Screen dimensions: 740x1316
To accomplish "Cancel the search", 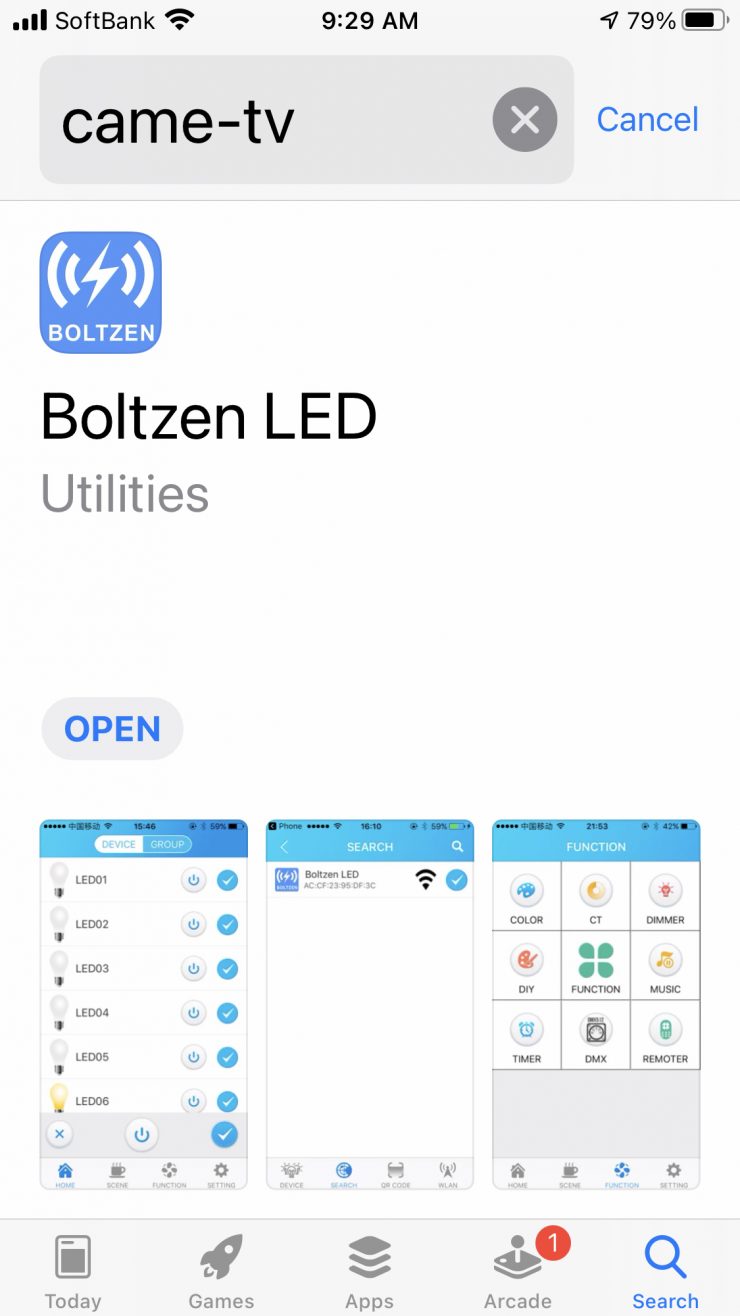I will tap(647, 120).
